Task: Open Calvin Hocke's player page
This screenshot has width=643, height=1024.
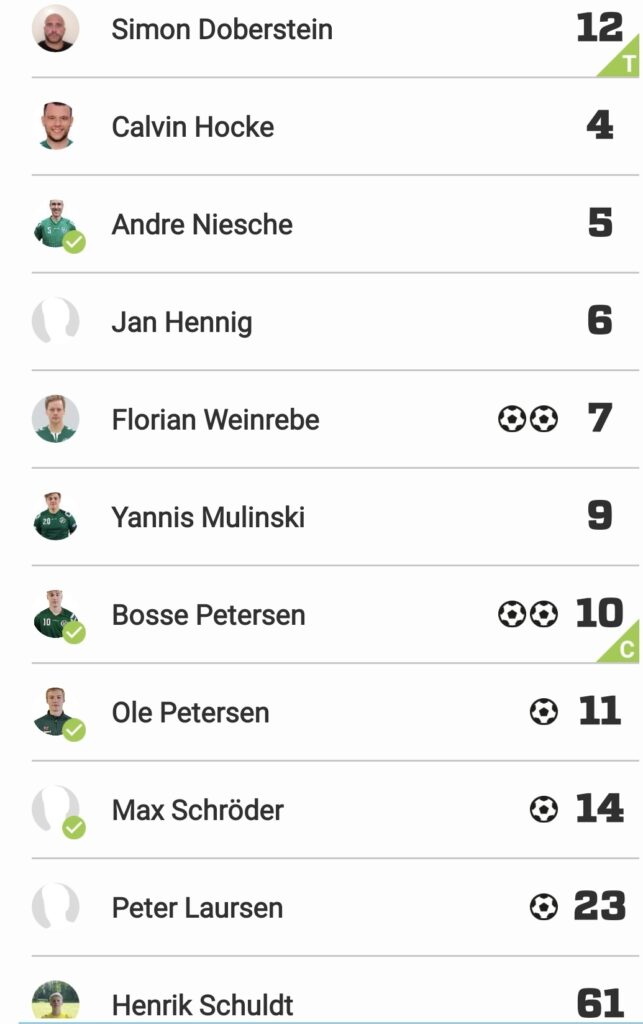Action: (193, 127)
